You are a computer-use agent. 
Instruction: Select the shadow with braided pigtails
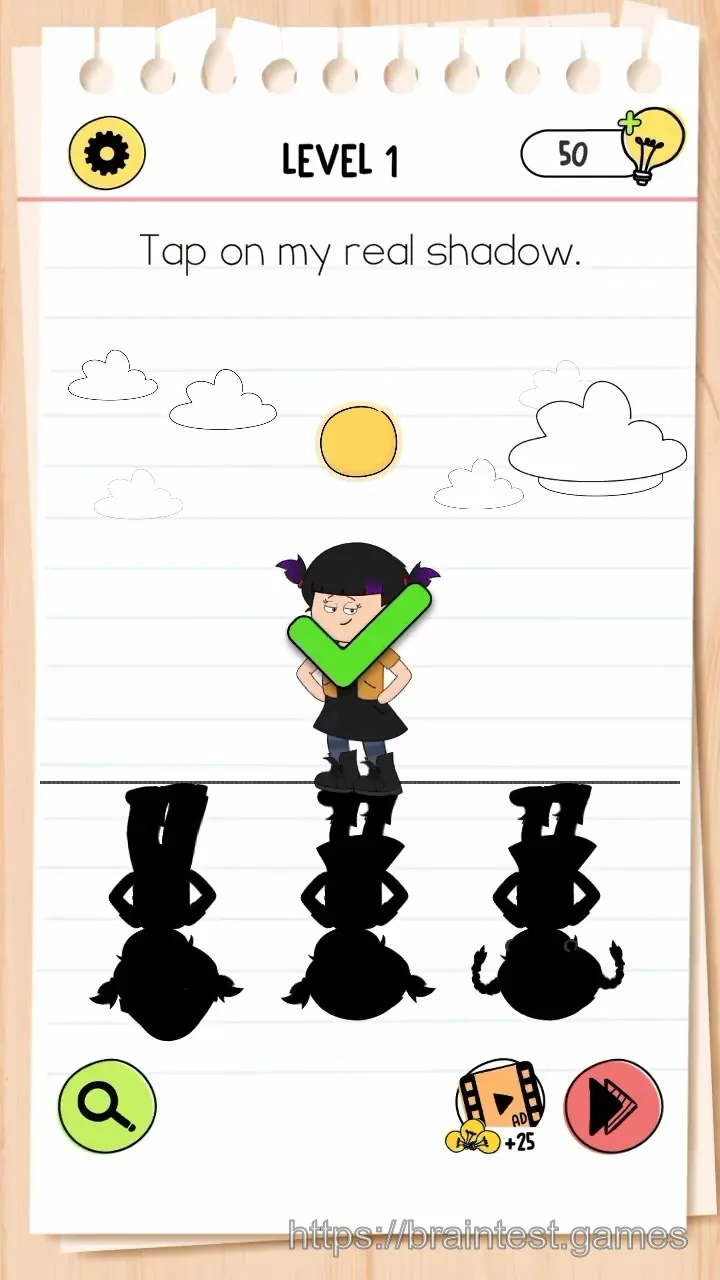tap(549, 903)
